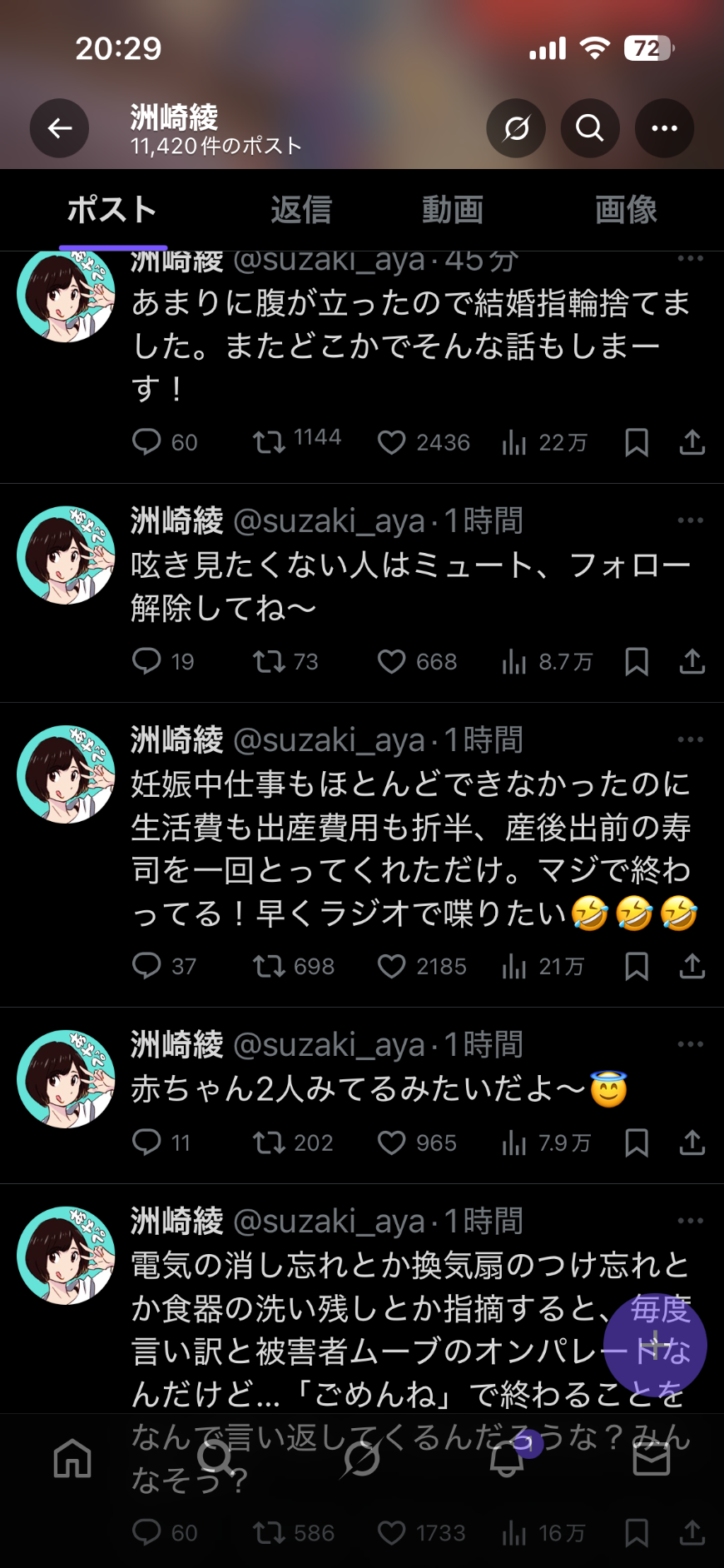Repost the 結婚指輪 post with 1144 reposts
This screenshot has width=724, height=1568.
click(x=269, y=441)
